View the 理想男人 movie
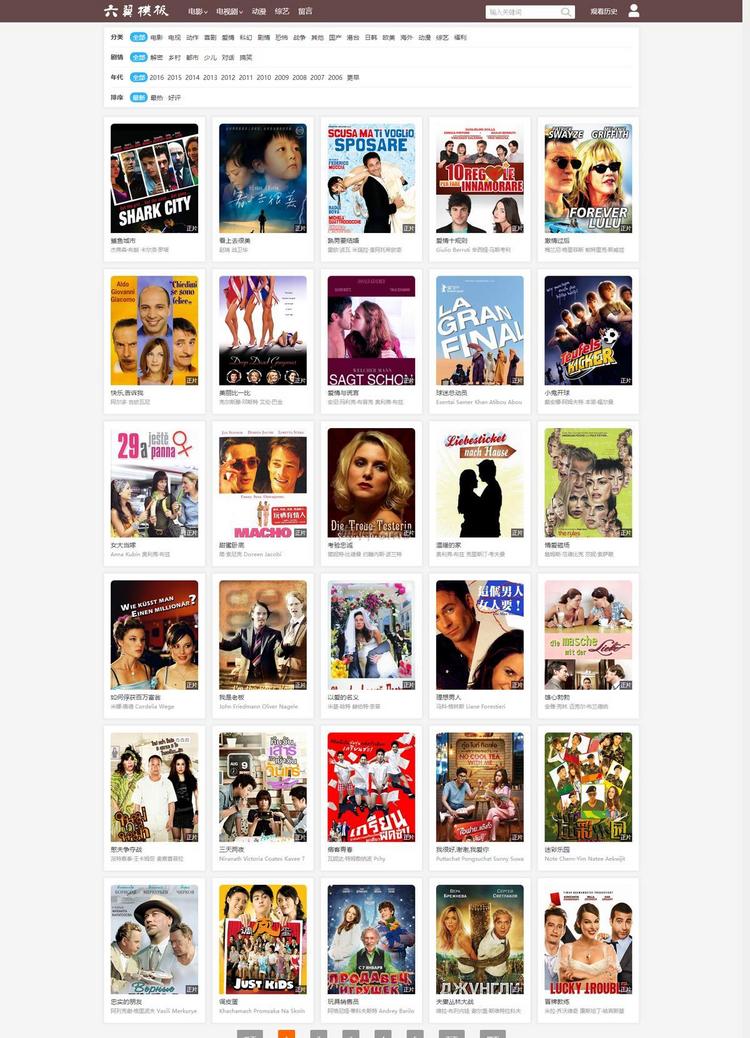This screenshot has height=1038, width=750. click(479, 635)
